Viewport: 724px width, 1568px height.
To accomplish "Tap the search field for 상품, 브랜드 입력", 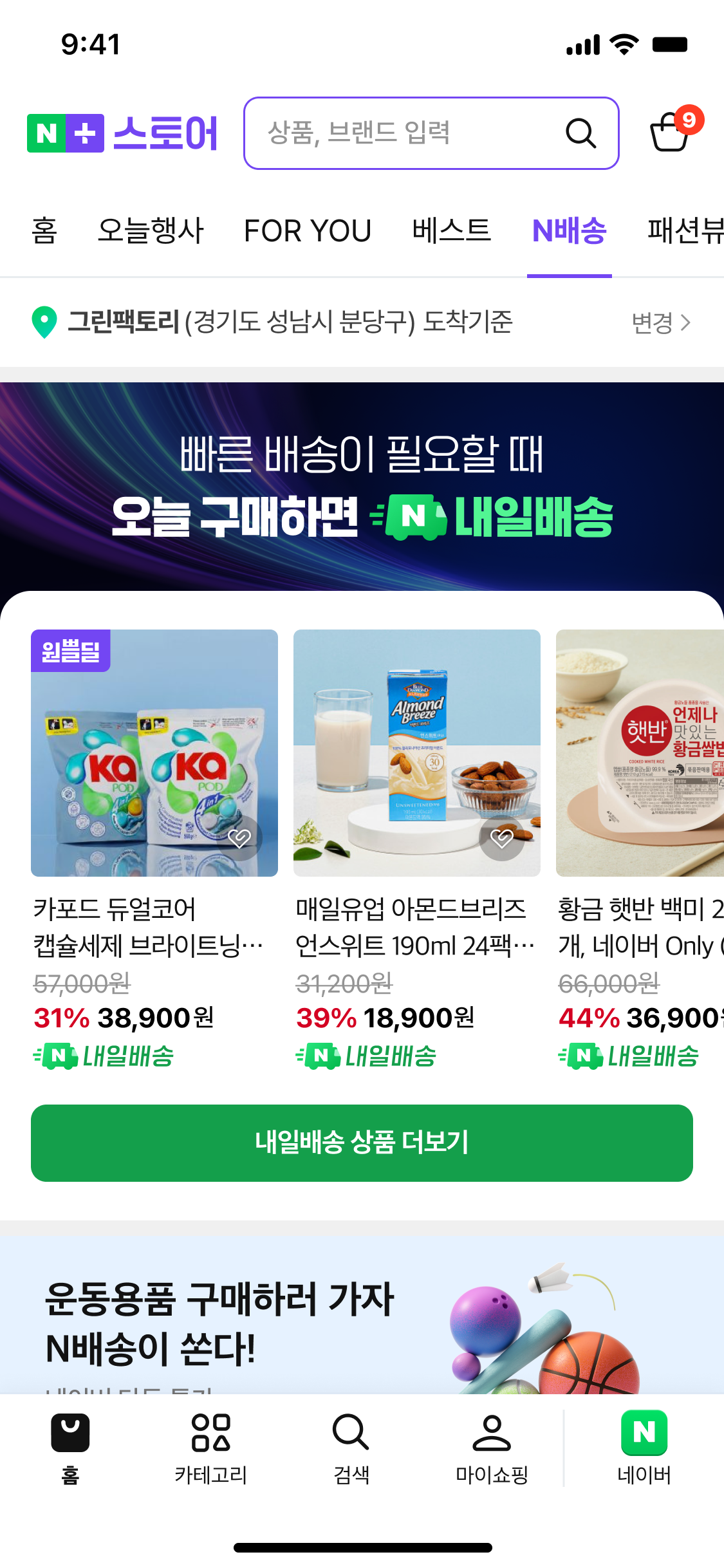I will click(412, 133).
